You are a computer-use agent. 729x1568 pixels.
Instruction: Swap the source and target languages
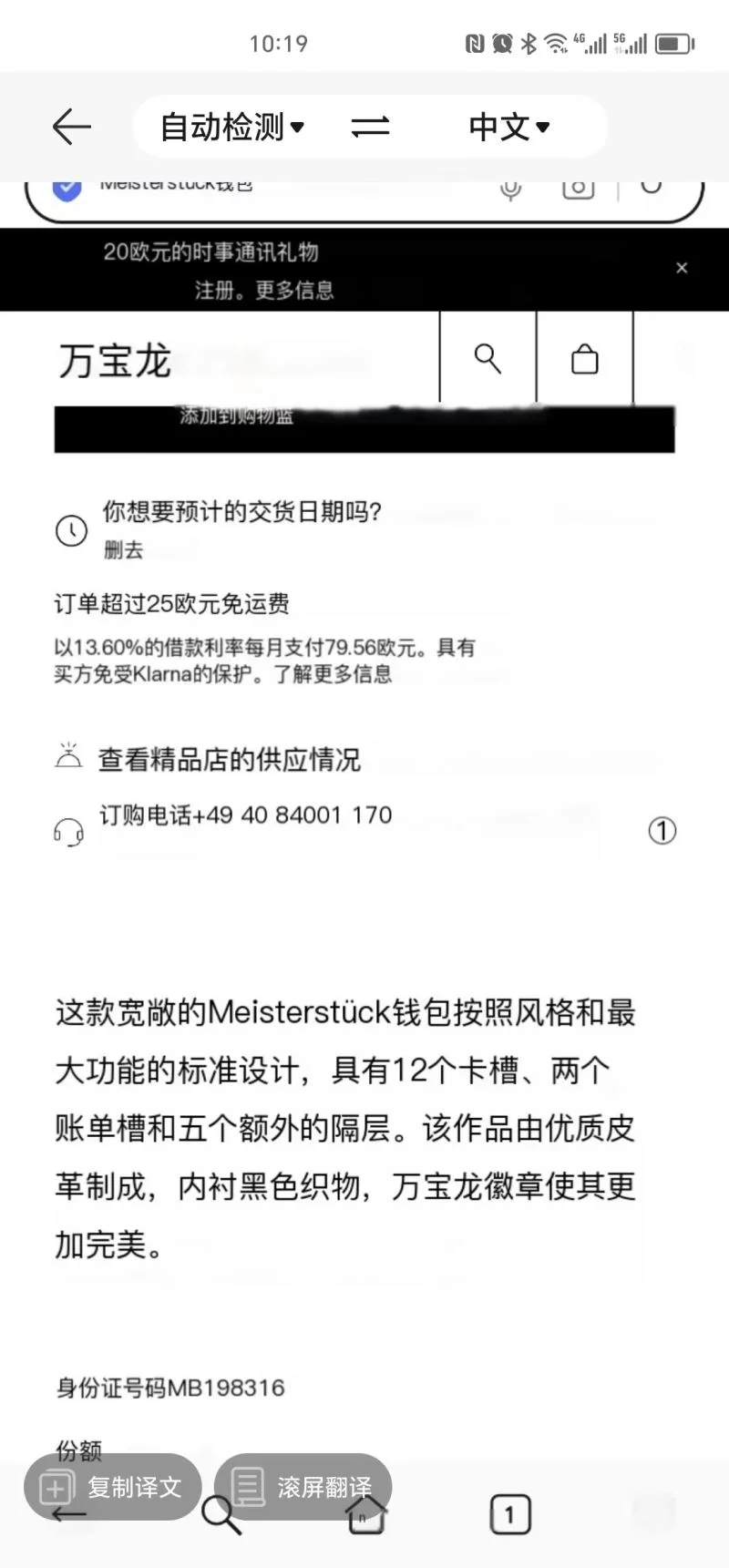[x=370, y=127]
